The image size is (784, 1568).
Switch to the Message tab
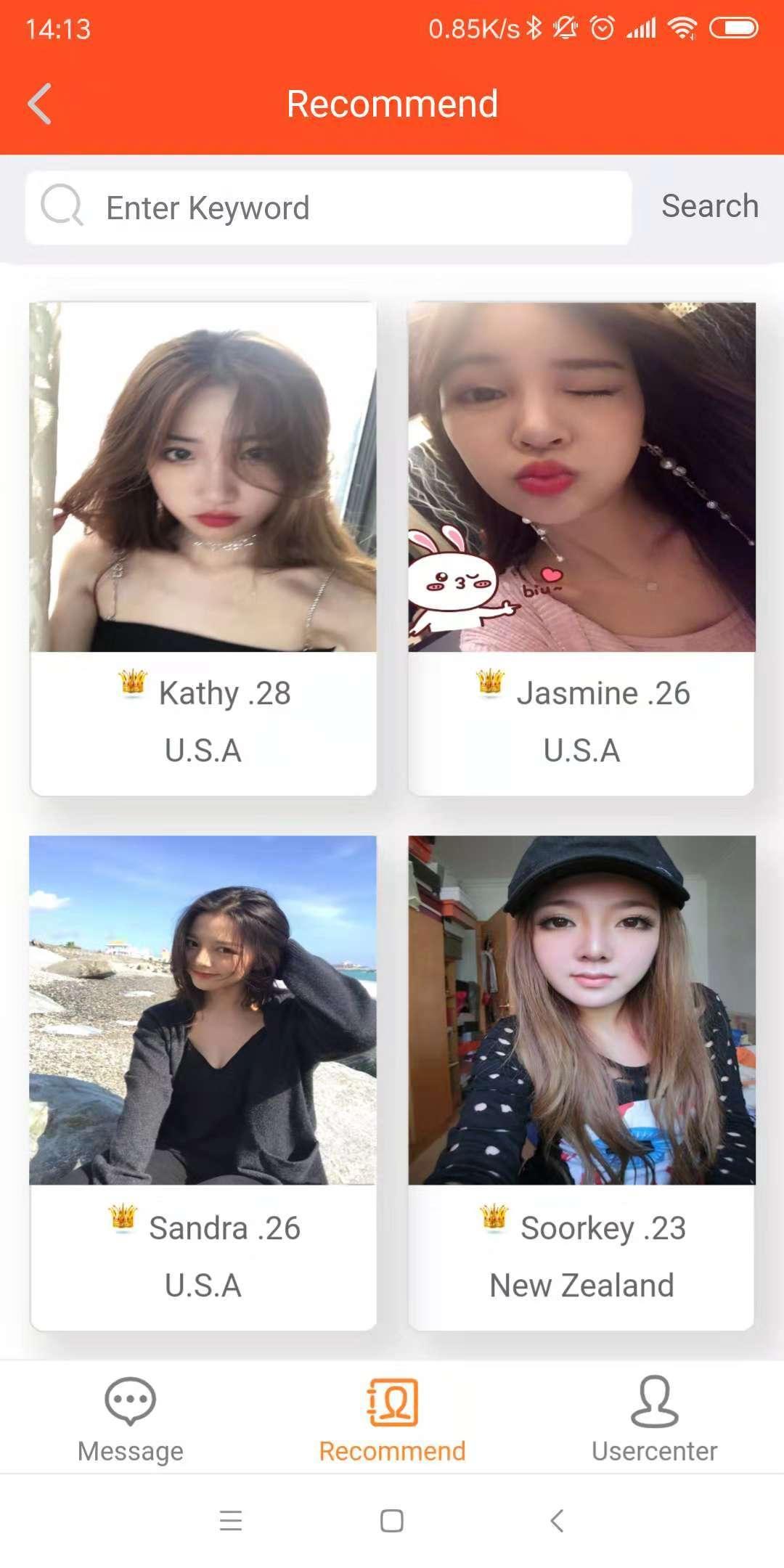[x=131, y=1419]
